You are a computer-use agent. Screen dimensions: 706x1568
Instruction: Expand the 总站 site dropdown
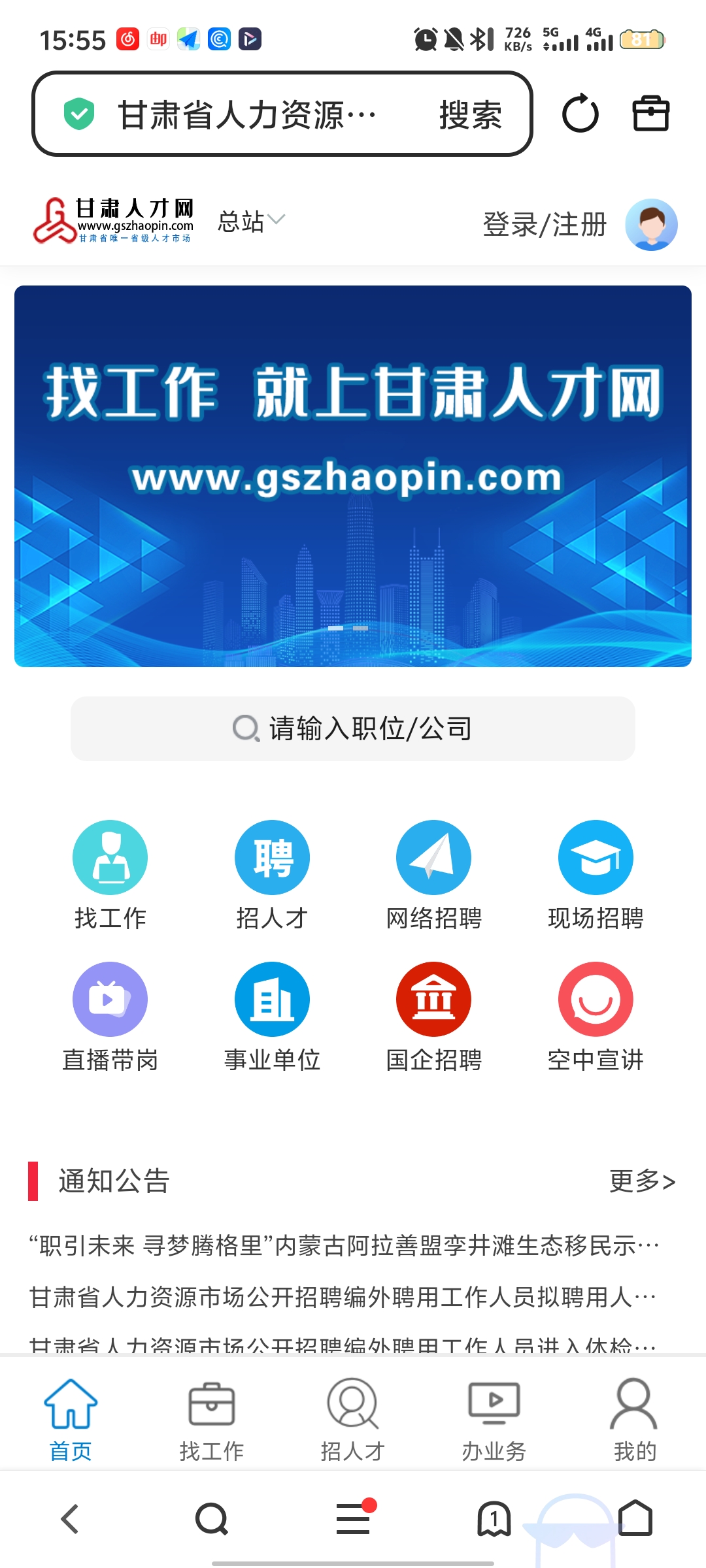pos(251,221)
